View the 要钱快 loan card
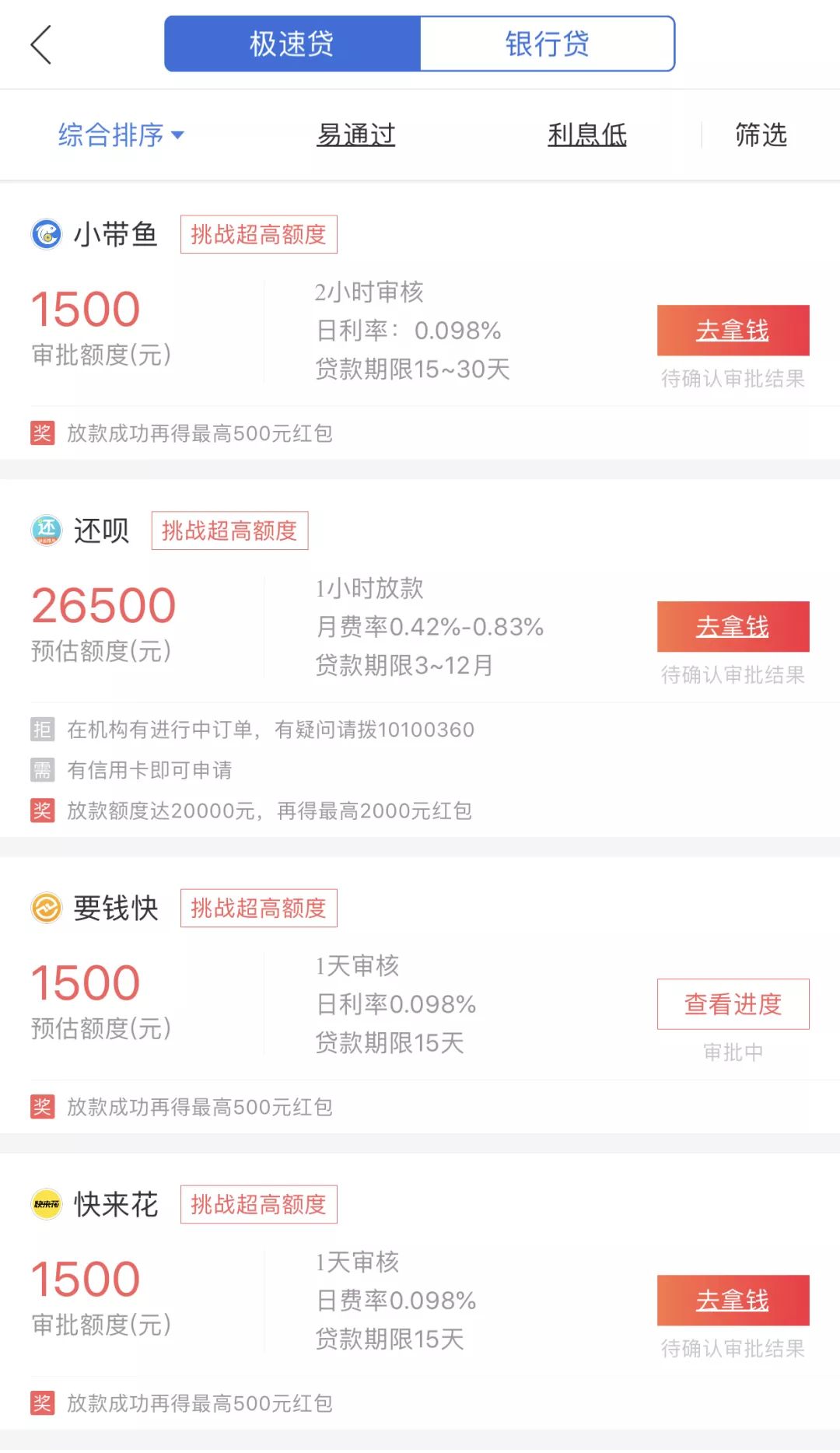 (x=117, y=908)
